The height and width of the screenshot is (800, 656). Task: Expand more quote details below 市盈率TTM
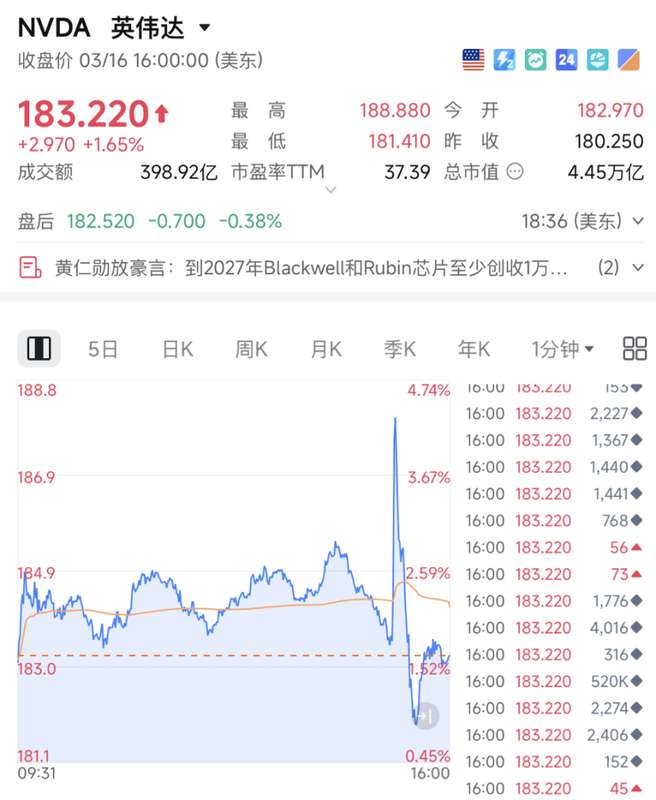[331, 189]
